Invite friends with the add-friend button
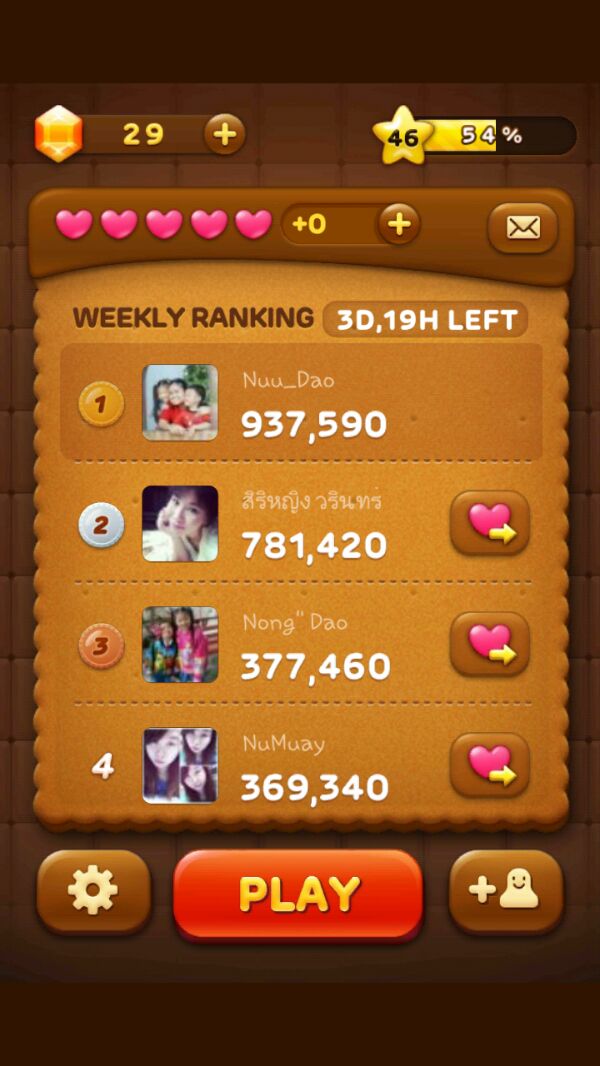This screenshot has height=1066, width=600. [505, 890]
